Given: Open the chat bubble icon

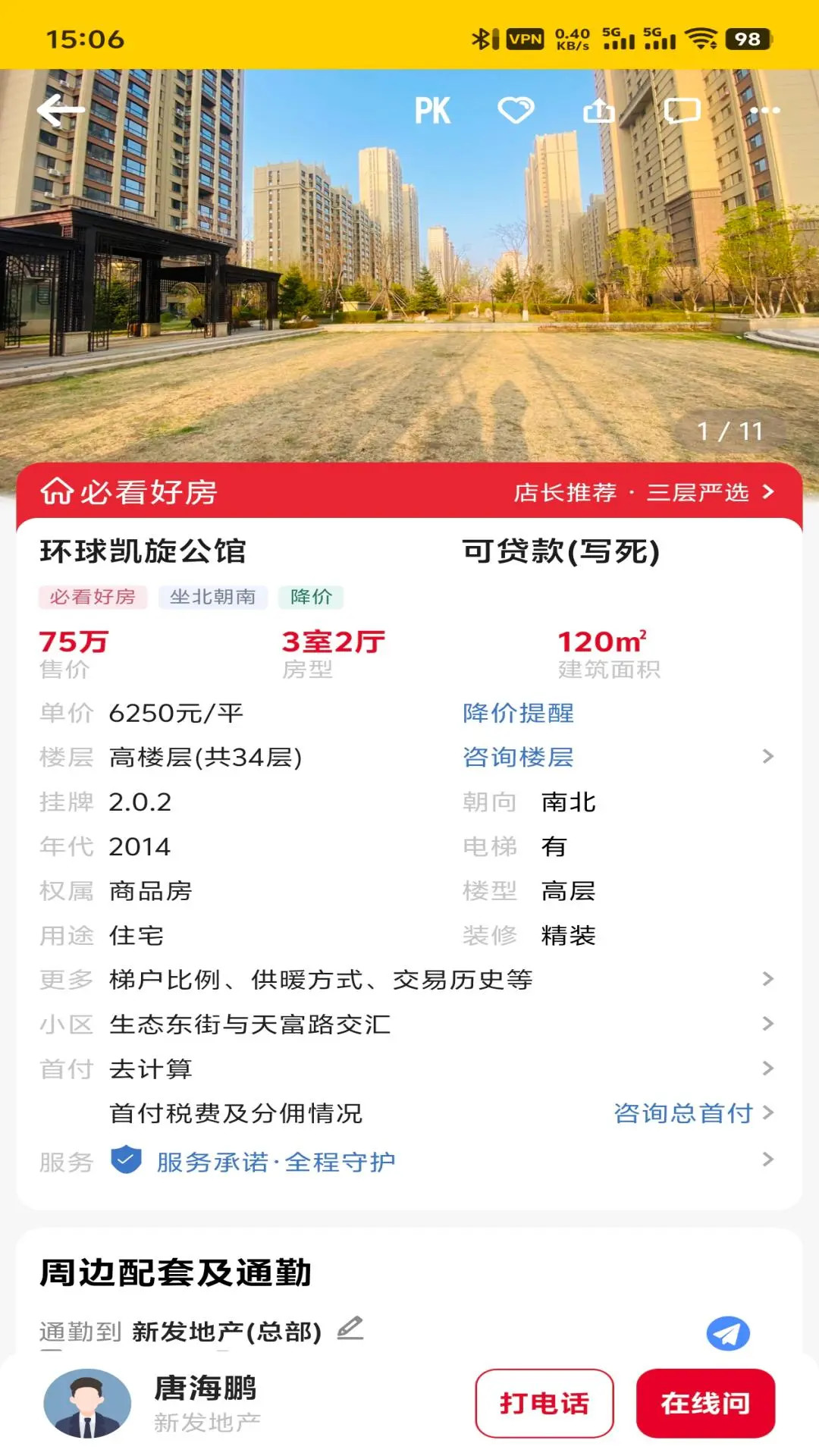Looking at the screenshot, I should pyautogui.click(x=682, y=110).
